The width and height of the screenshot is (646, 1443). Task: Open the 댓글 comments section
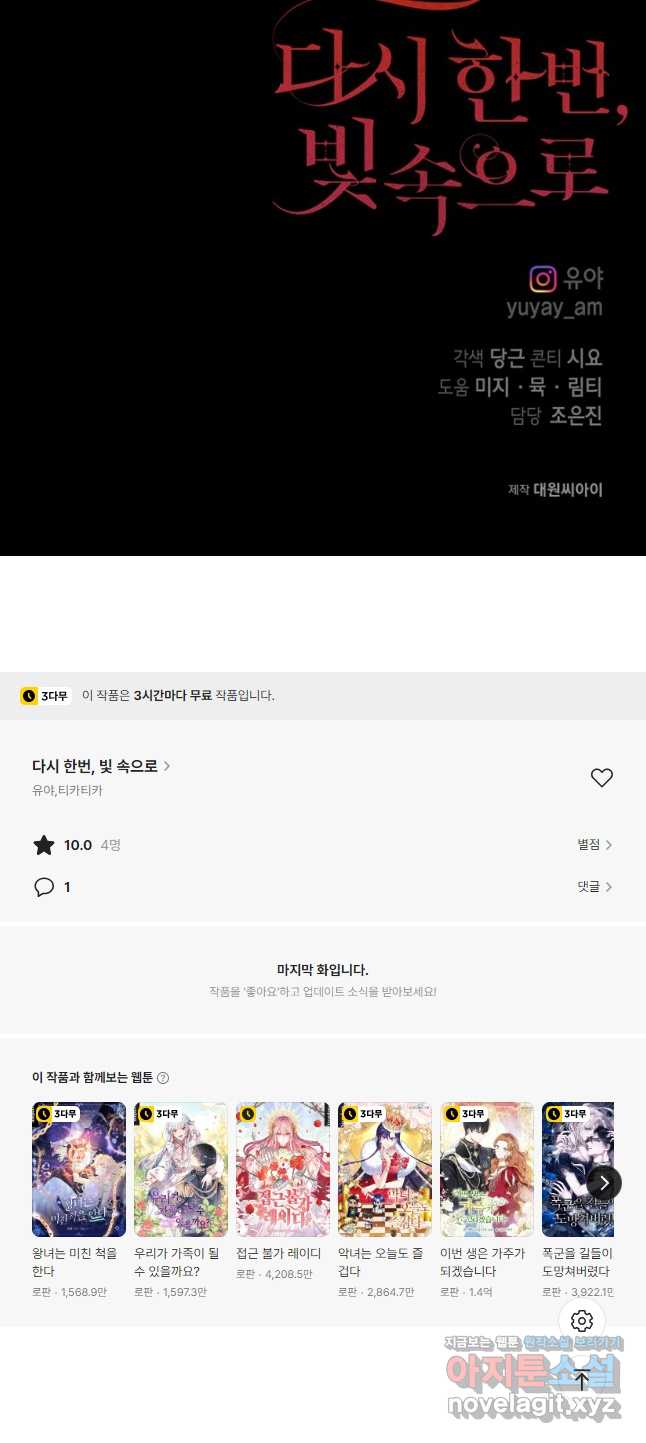(x=594, y=887)
